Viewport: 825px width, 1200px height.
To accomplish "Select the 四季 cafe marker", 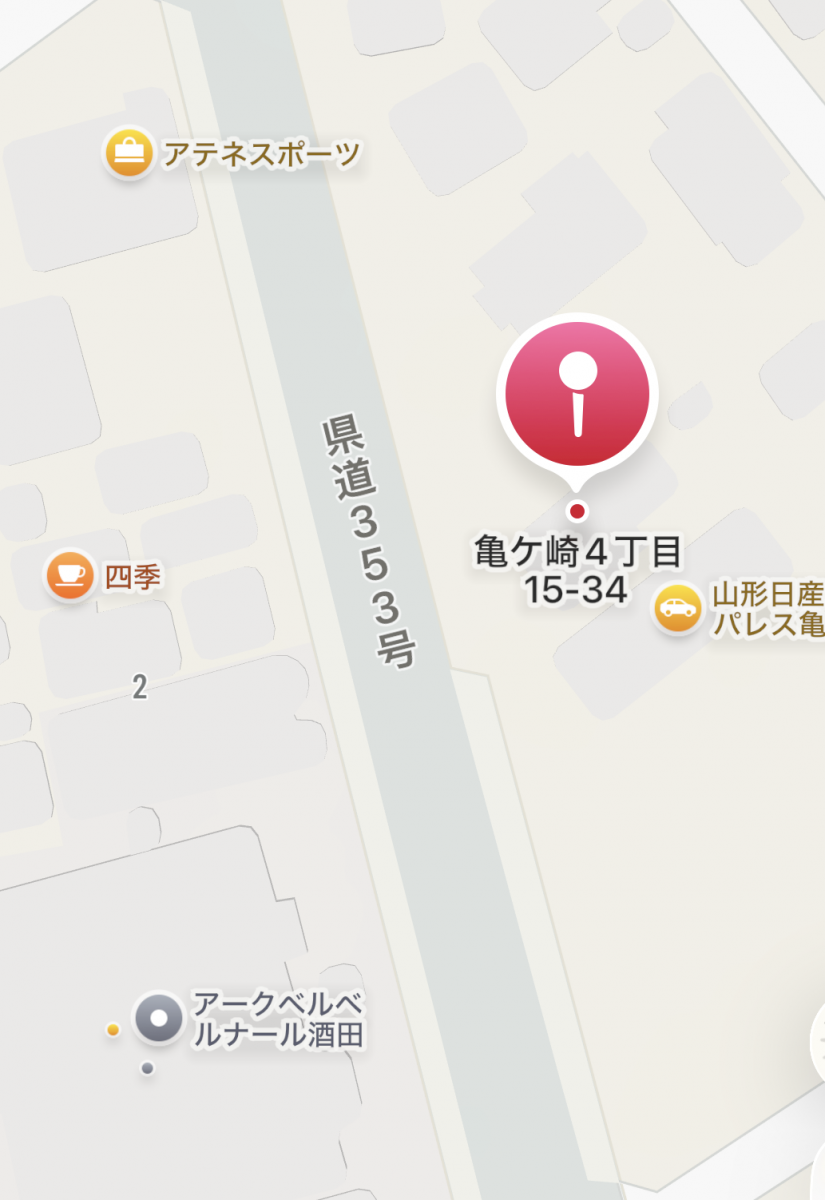I will [x=69, y=575].
